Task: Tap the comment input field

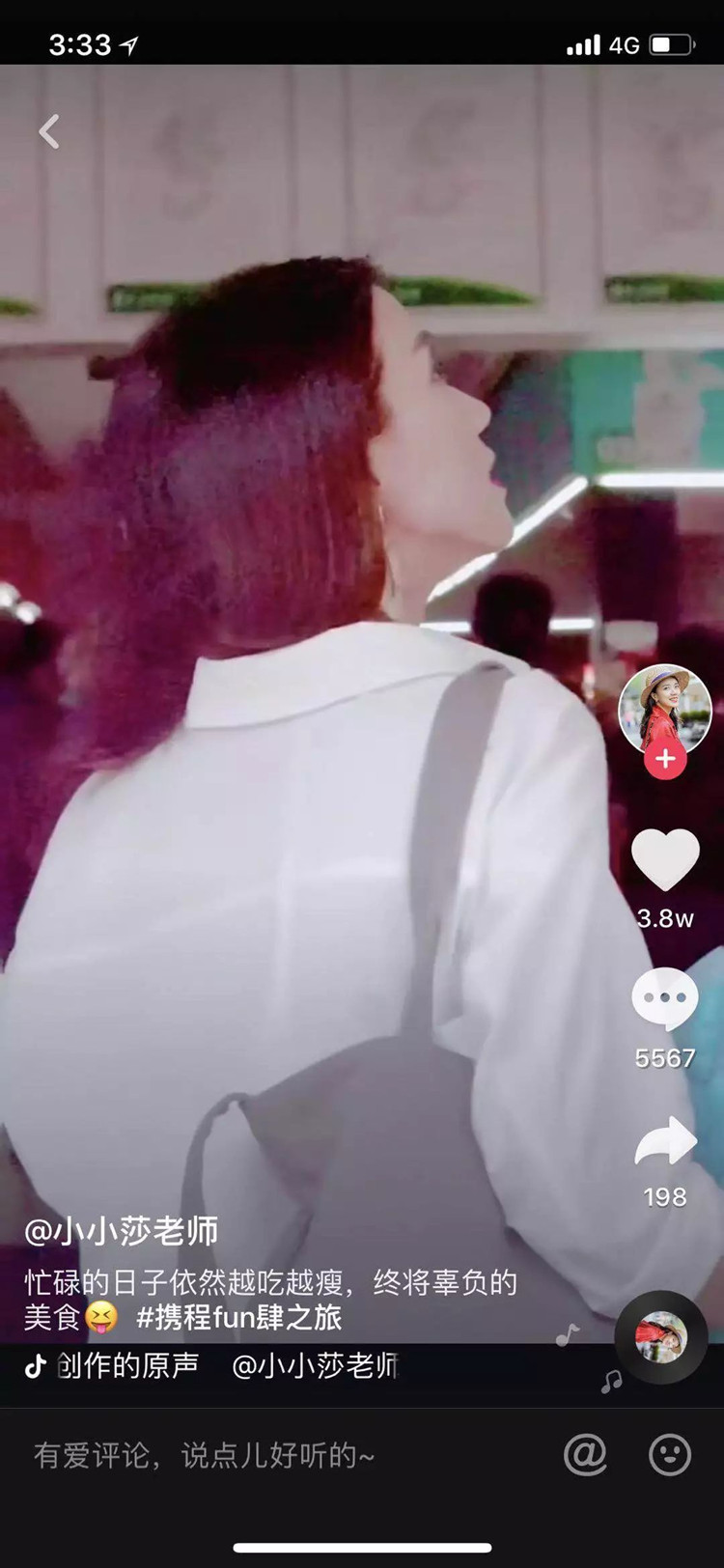Action: tap(270, 1455)
